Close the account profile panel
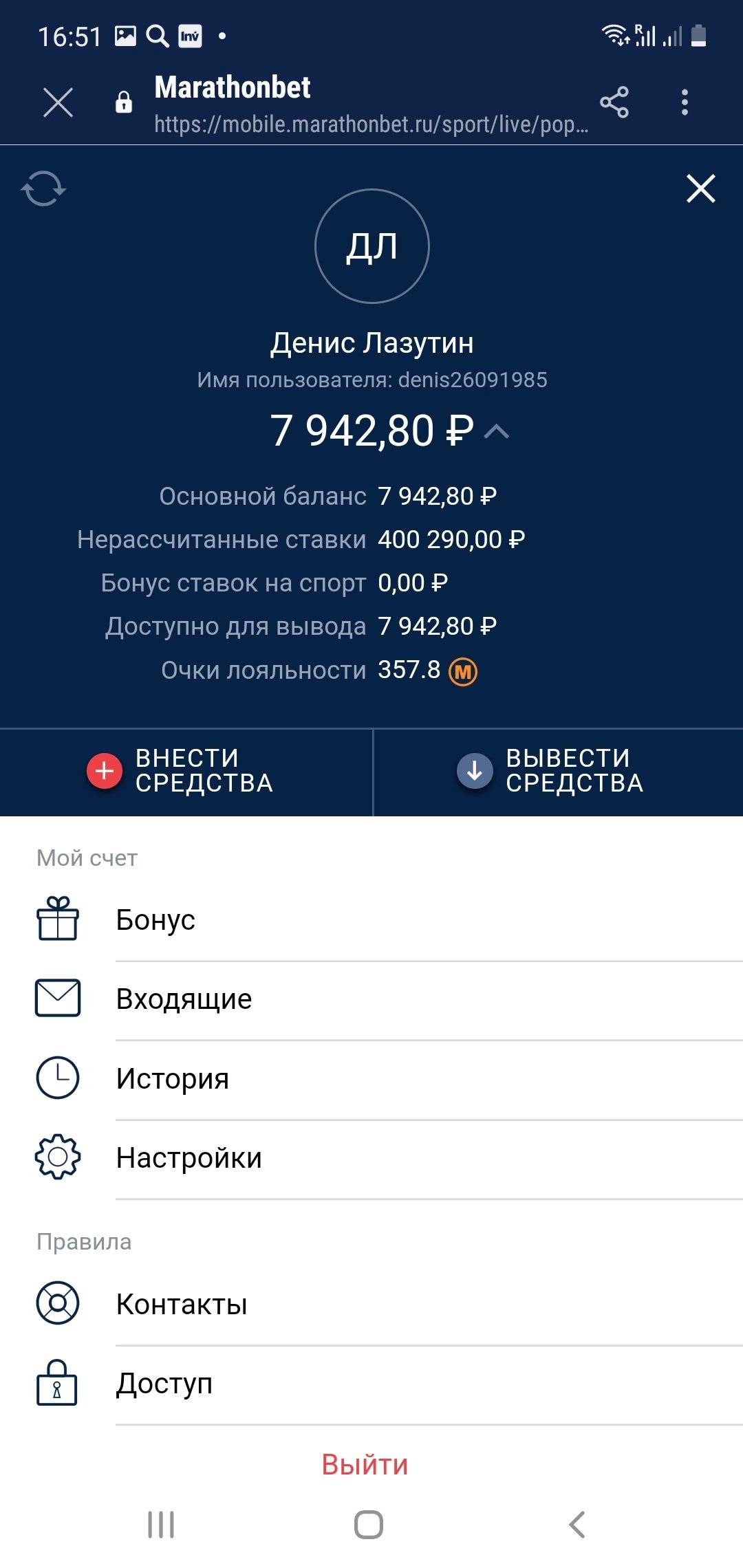 coord(700,188)
